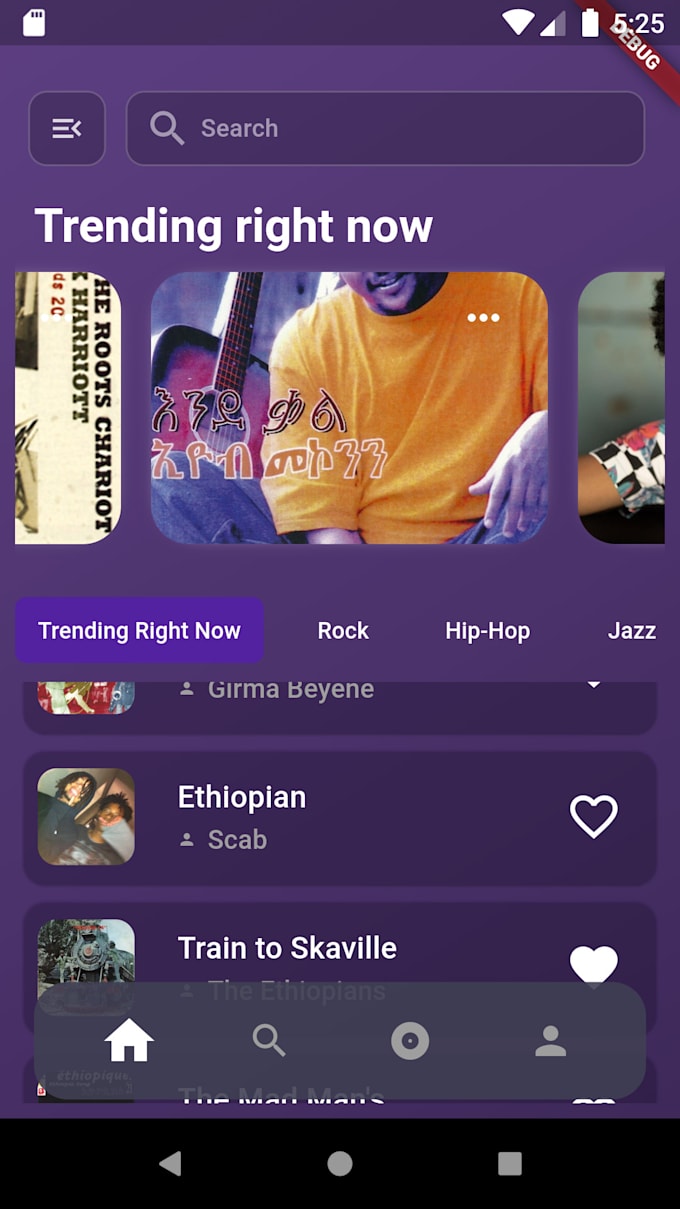This screenshot has width=680, height=1209.
Task: Open the side menu drawer button
Action: tap(67, 128)
